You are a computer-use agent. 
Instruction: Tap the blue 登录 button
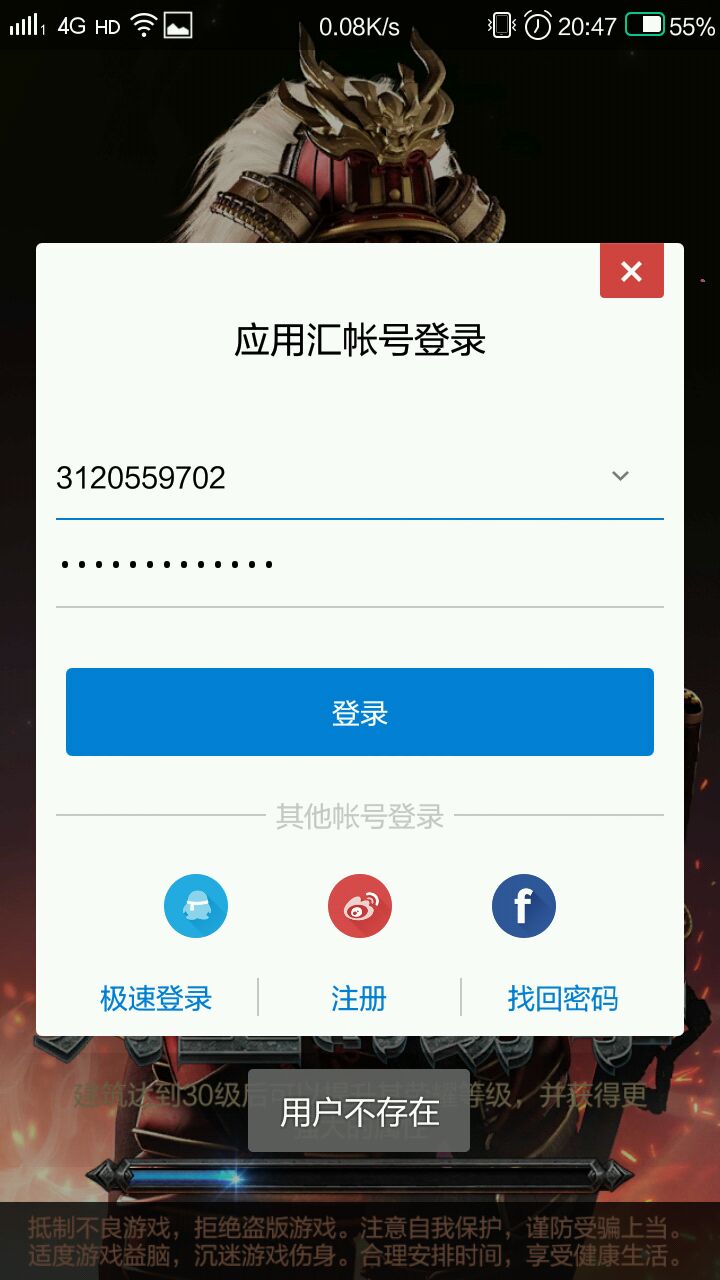tap(359, 712)
